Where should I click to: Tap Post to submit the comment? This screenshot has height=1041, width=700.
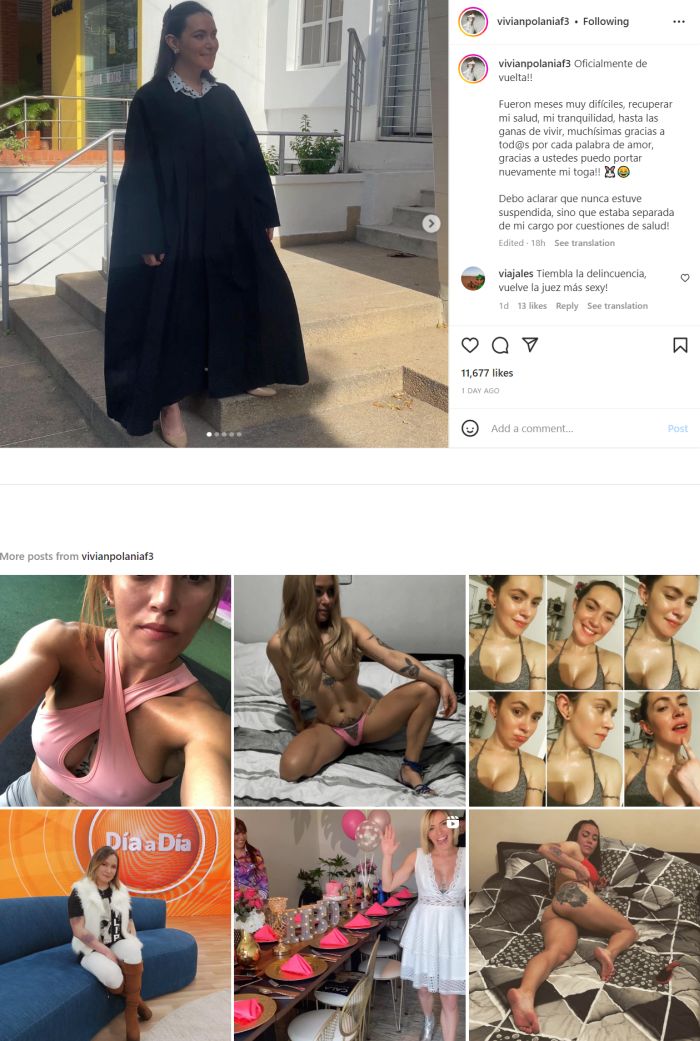pyautogui.click(x=677, y=428)
